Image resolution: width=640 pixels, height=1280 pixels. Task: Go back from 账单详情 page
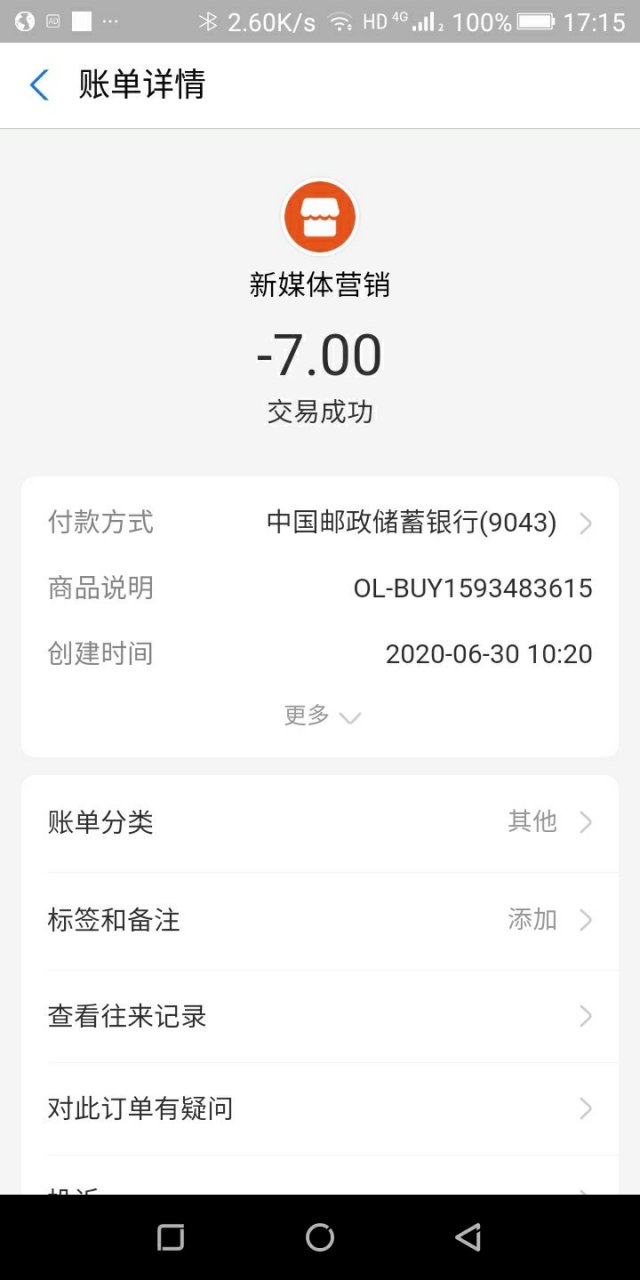tap(39, 85)
